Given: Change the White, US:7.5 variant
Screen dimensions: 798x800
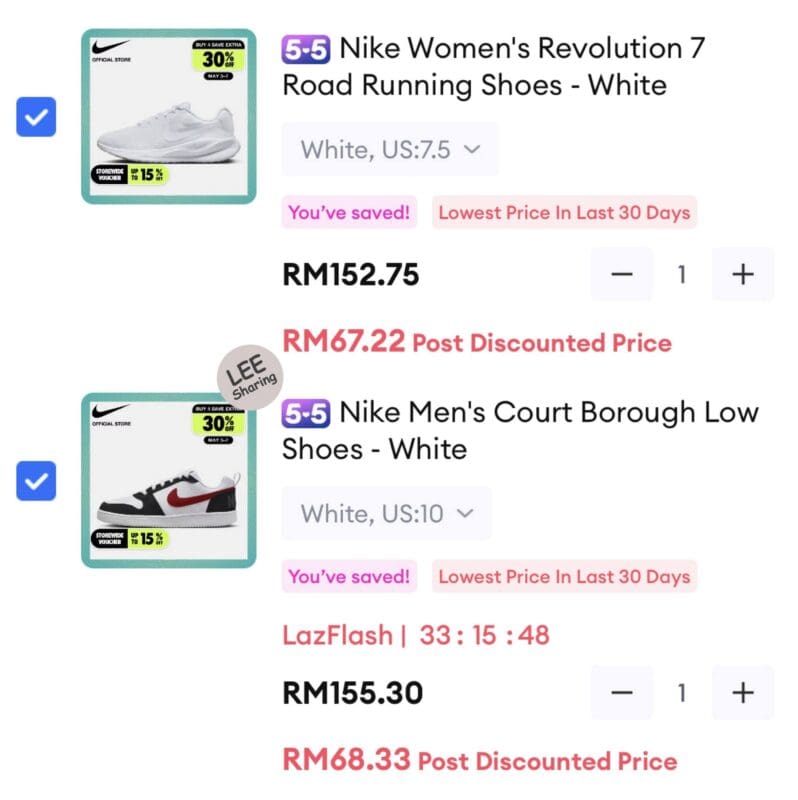Looking at the screenshot, I should pyautogui.click(x=390, y=150).
